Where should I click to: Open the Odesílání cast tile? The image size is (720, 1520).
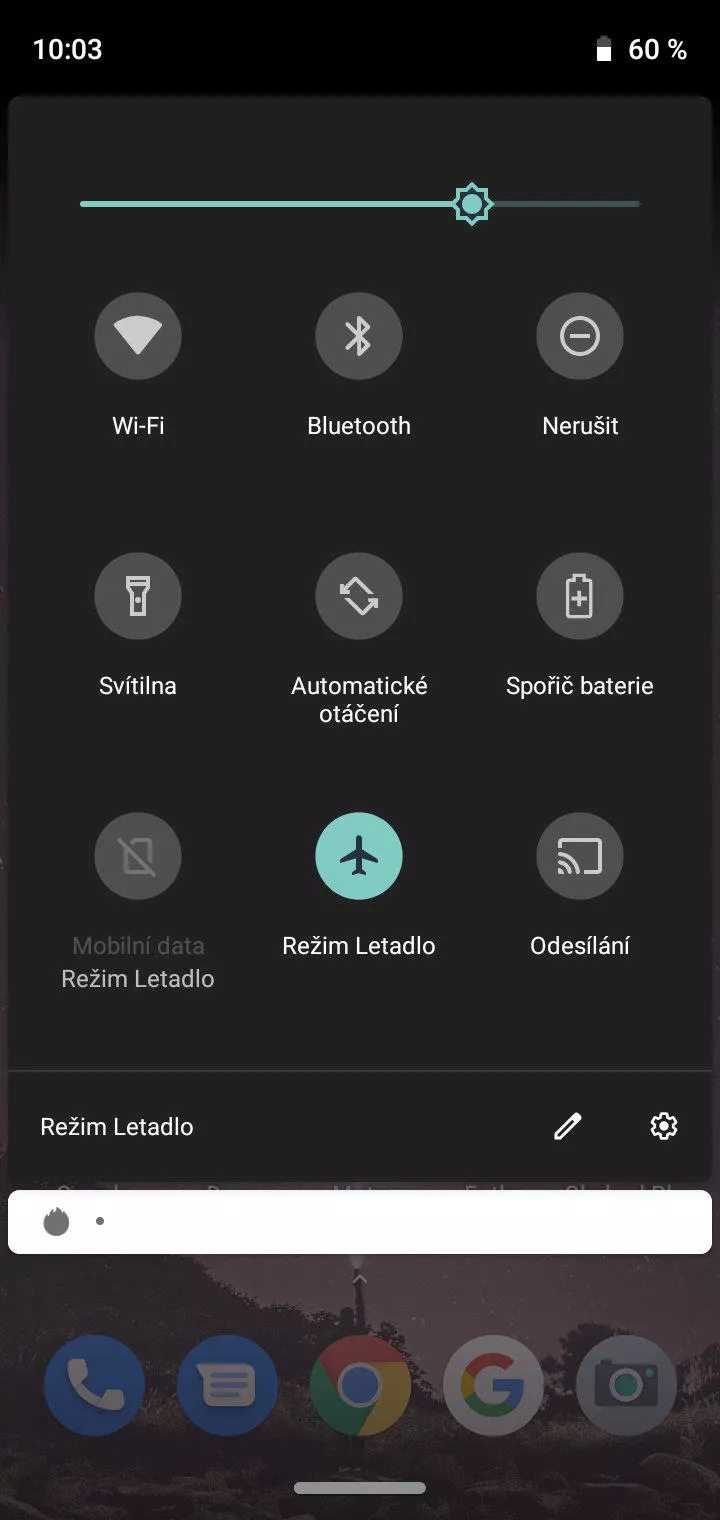tap(580, 856)
